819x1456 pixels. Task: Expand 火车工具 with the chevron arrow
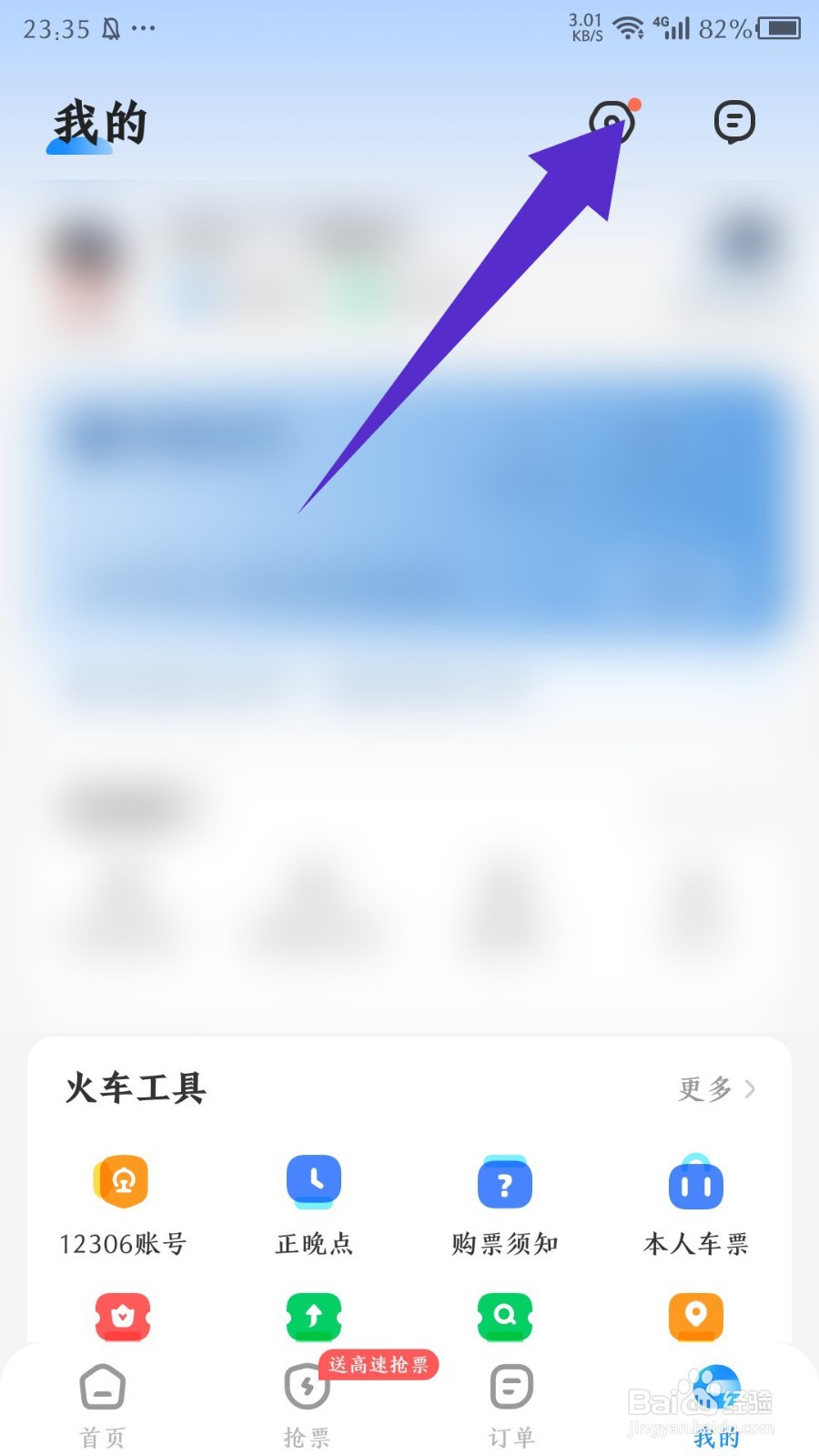[752, 1089]
